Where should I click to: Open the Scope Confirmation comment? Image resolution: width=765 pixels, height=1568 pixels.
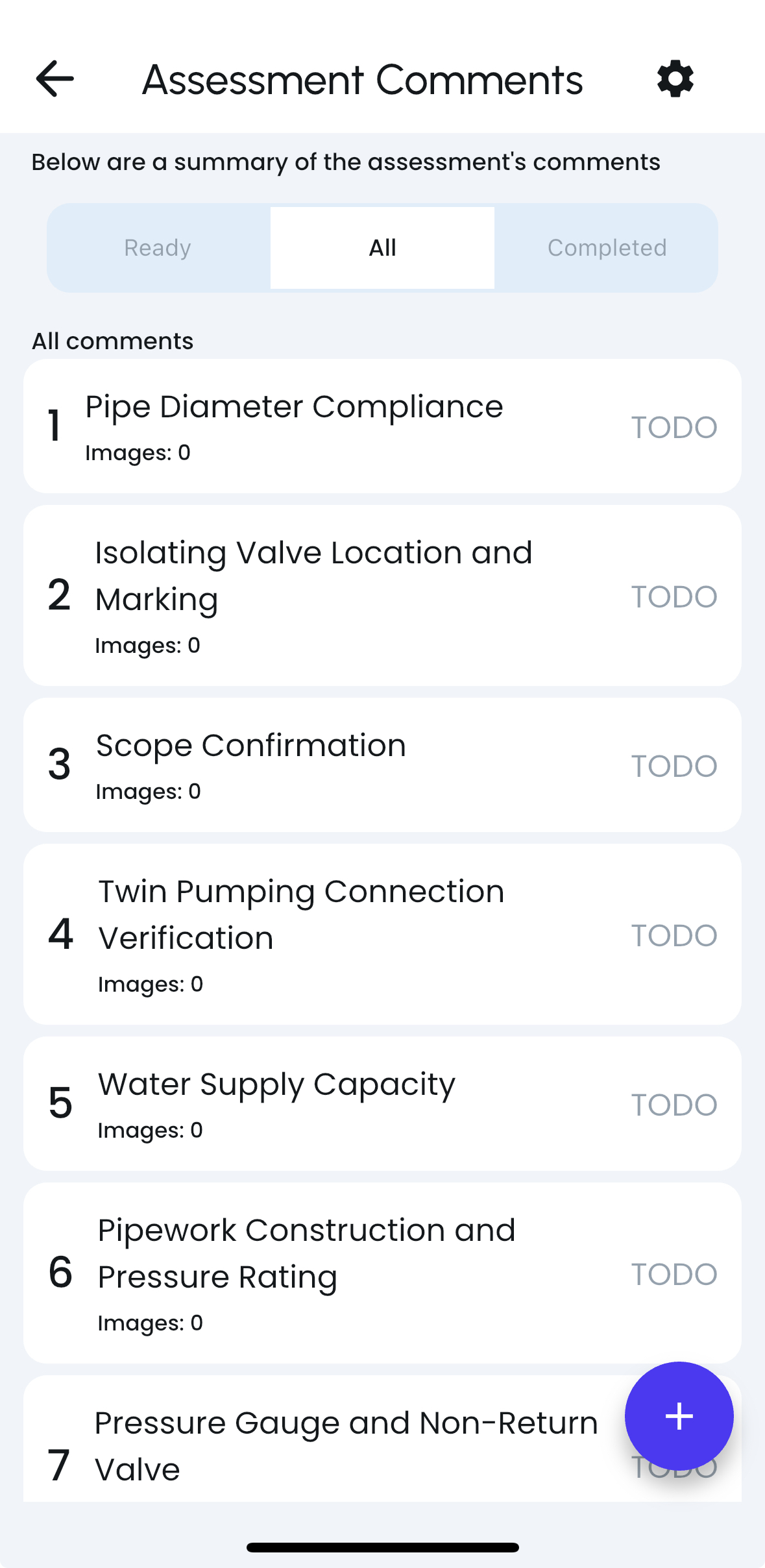pos(382,765)
